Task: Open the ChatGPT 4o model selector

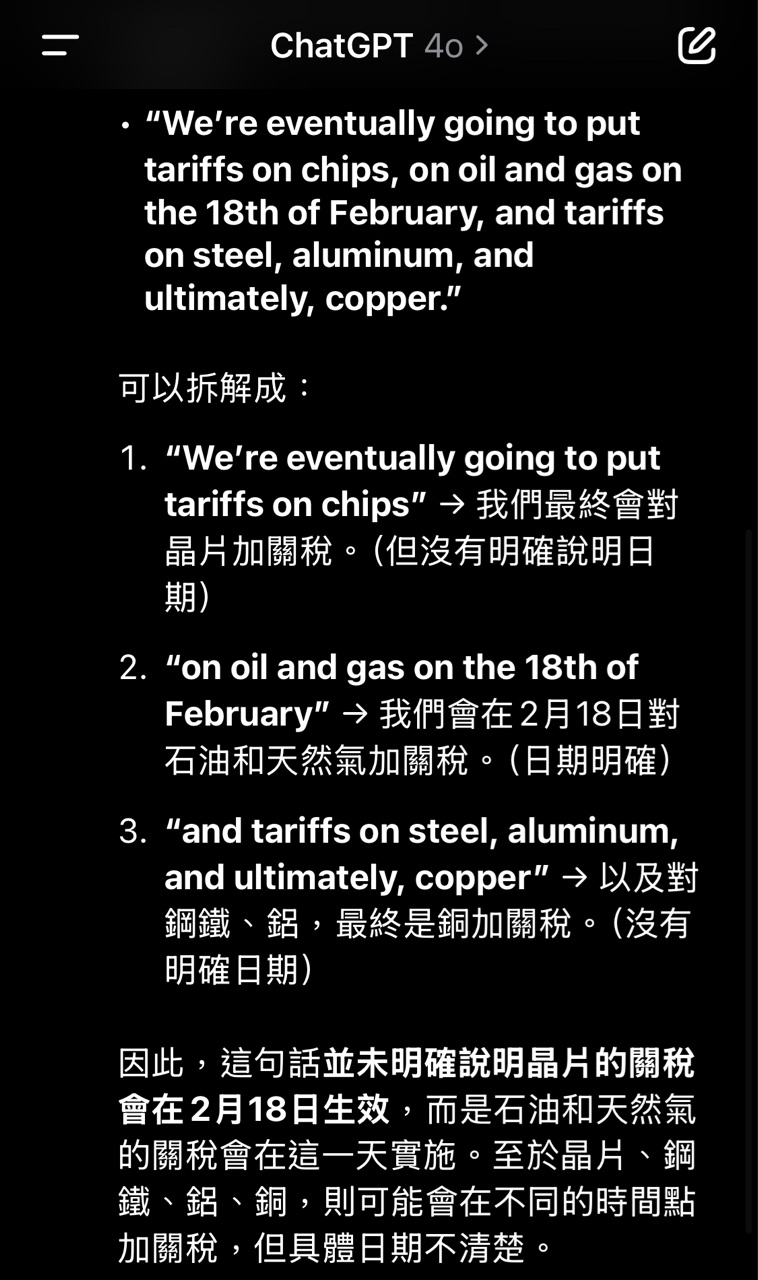Action: pyautogui.click(x=379, y=46)
